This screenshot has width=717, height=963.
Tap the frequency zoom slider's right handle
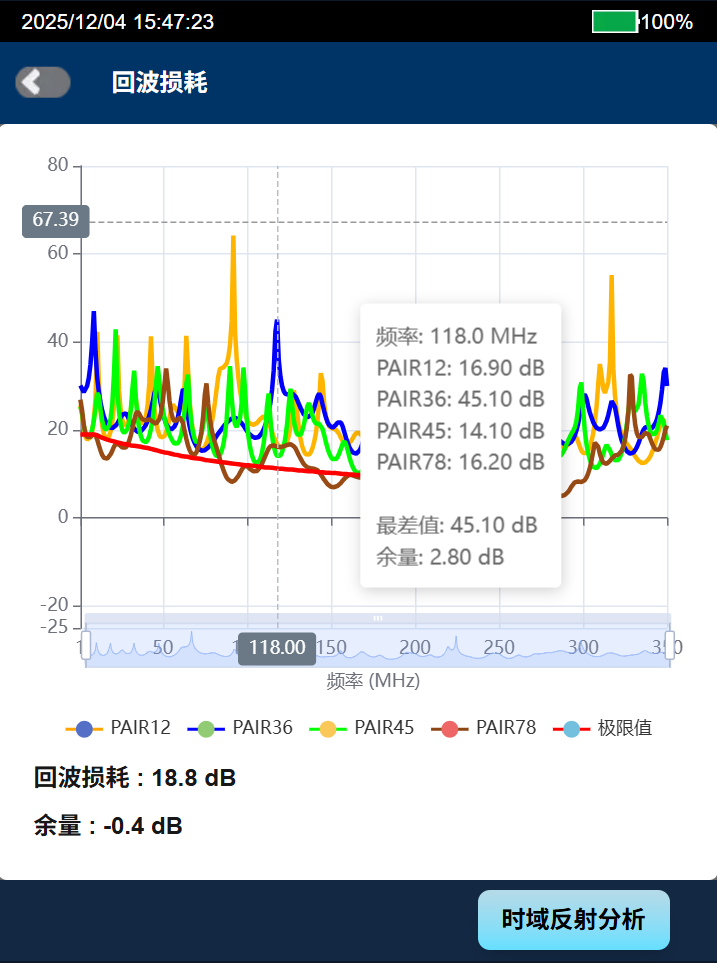click(669, 646)
